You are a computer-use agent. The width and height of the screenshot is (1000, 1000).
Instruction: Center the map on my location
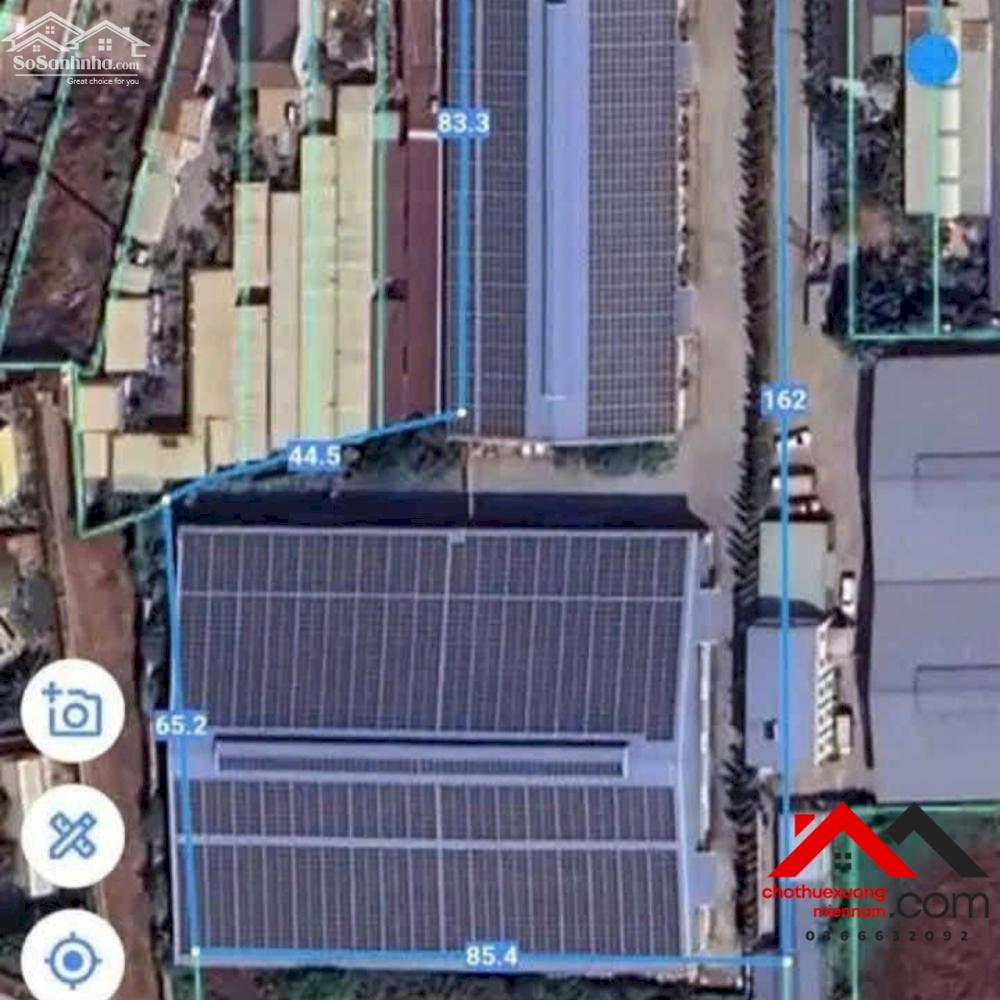pos(73,960)
